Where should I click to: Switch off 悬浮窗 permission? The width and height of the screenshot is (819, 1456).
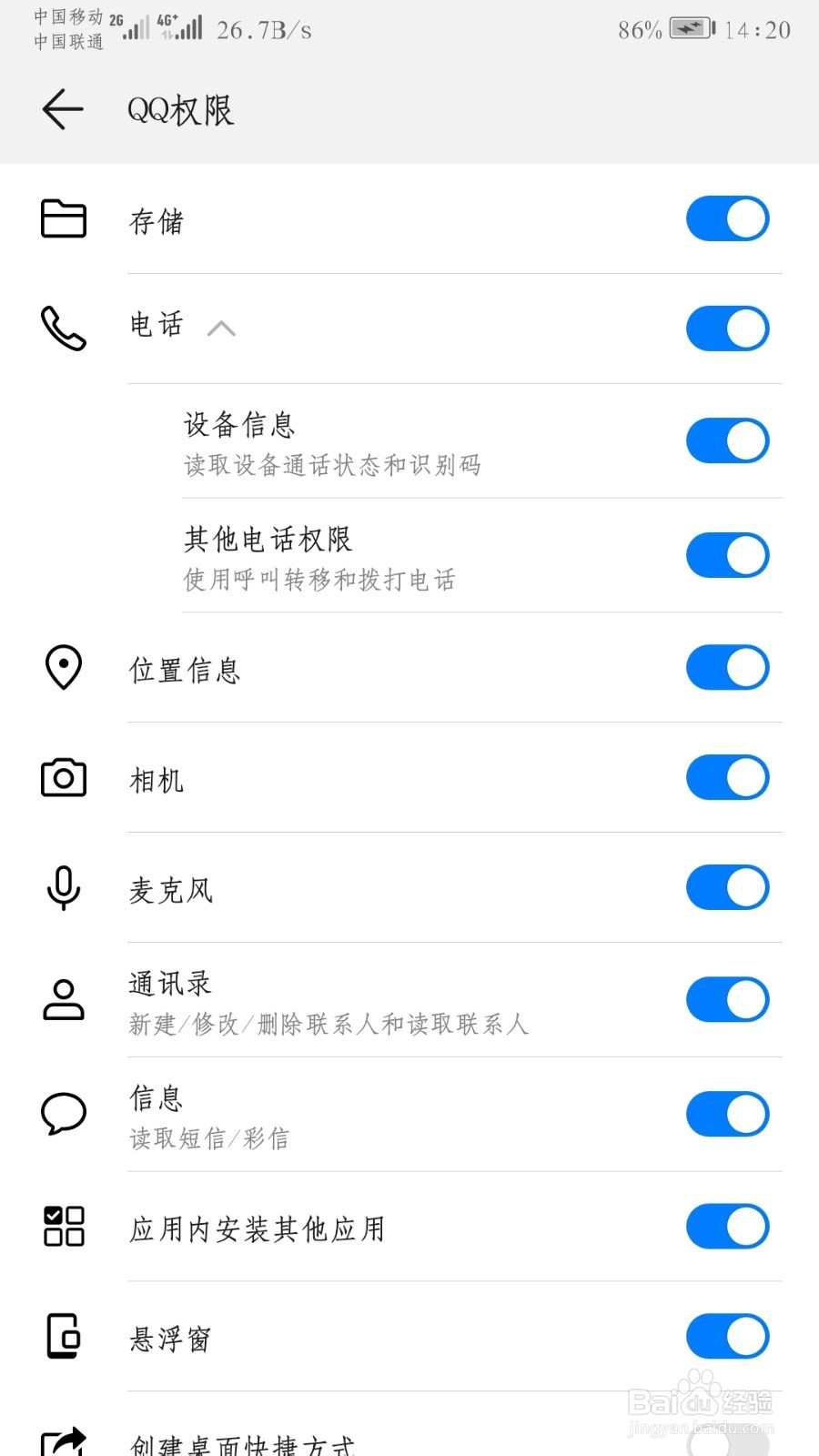[x=728, y=1337]
